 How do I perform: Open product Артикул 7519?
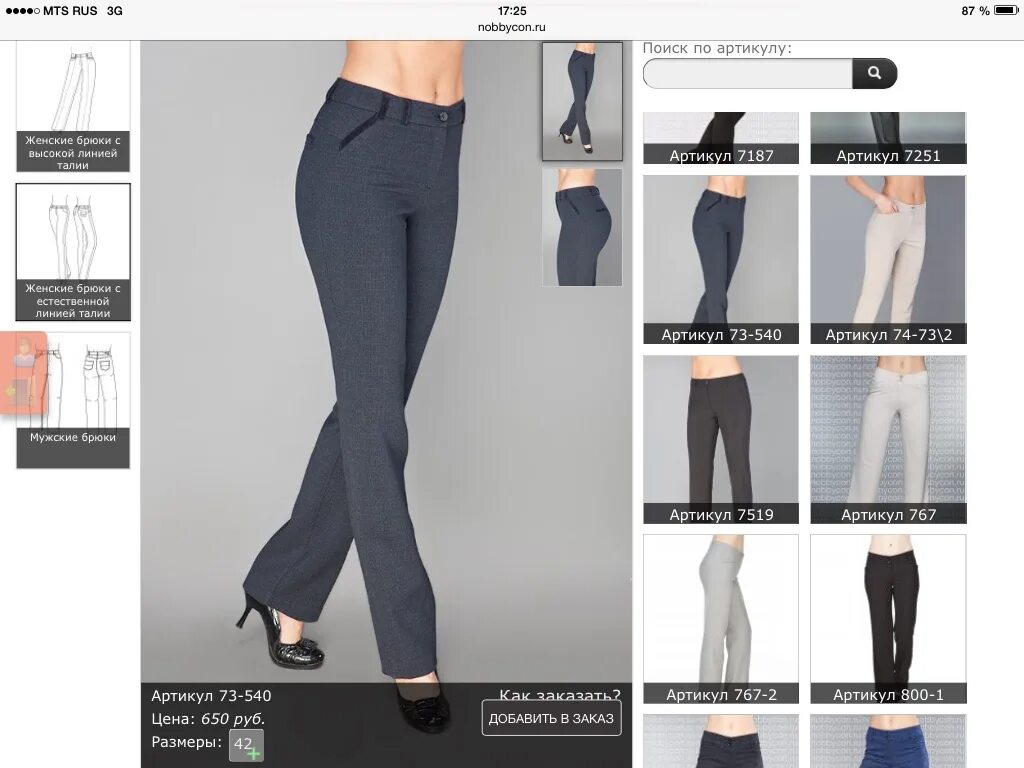720,439
